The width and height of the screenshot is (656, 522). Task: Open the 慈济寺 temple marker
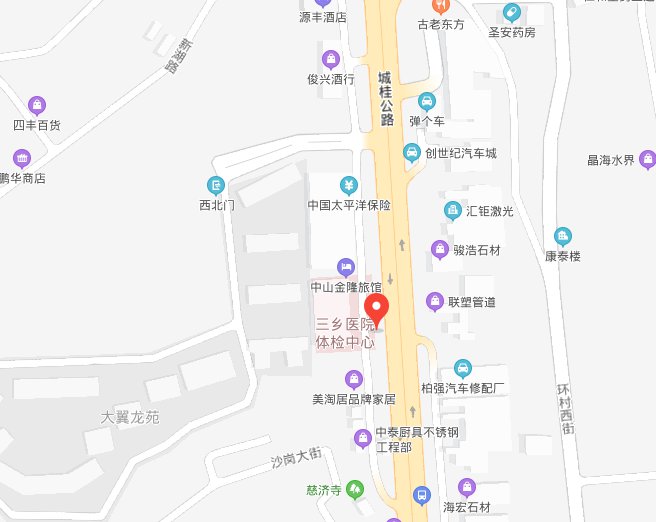(357, 490)
